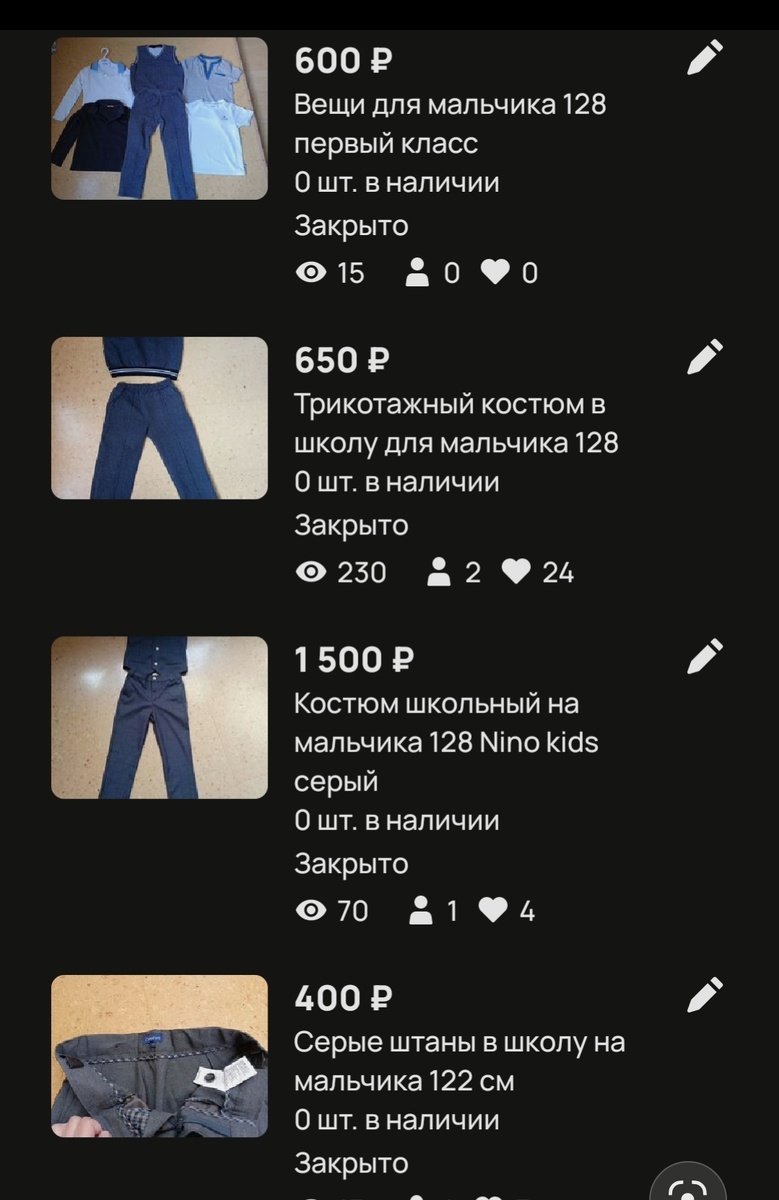
Task: Open the 600 ₽ listing title link
Action: [x=448, y=123]
